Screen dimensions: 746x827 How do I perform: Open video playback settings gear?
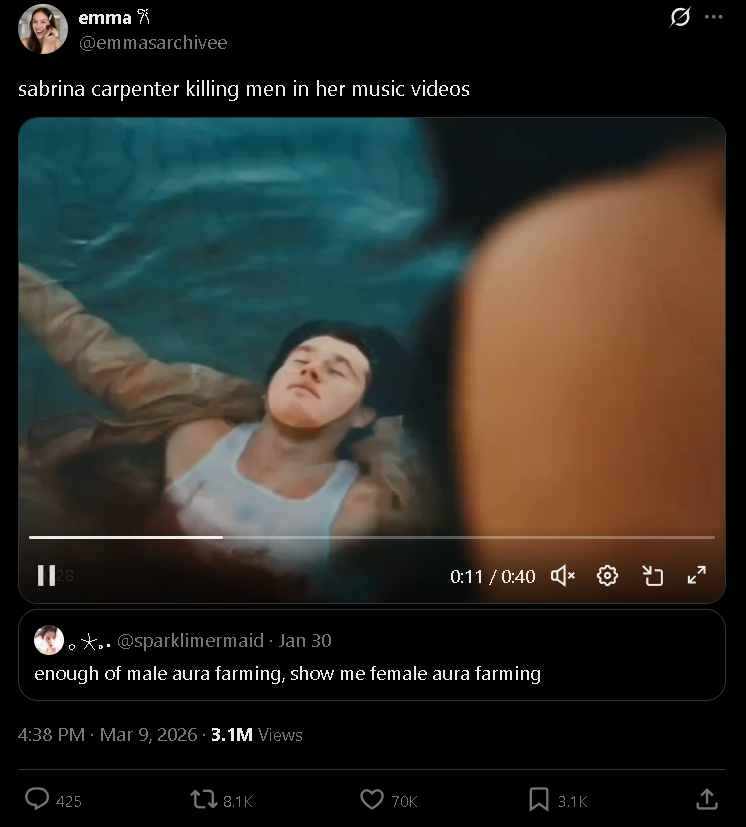point(607,575)
